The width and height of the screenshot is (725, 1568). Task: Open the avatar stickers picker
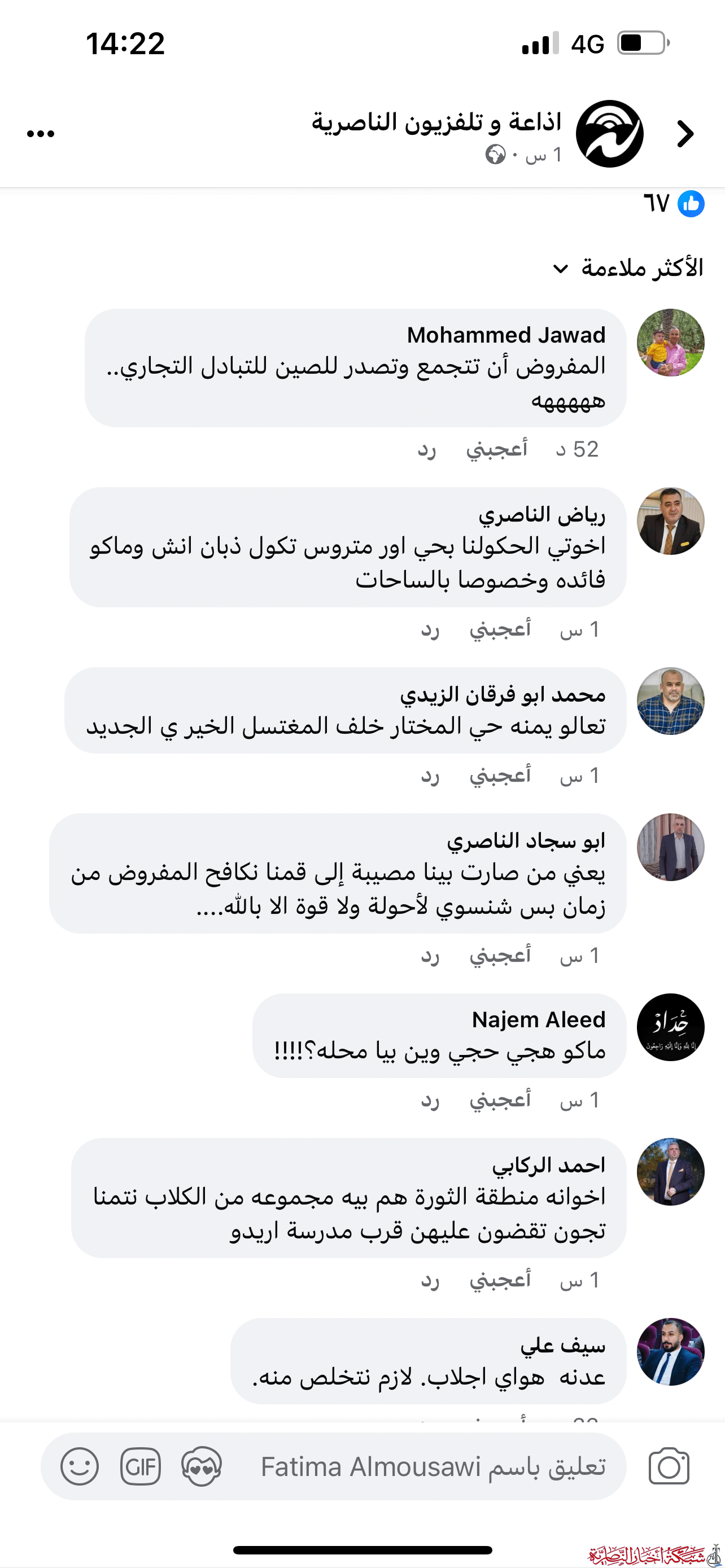202,1466
